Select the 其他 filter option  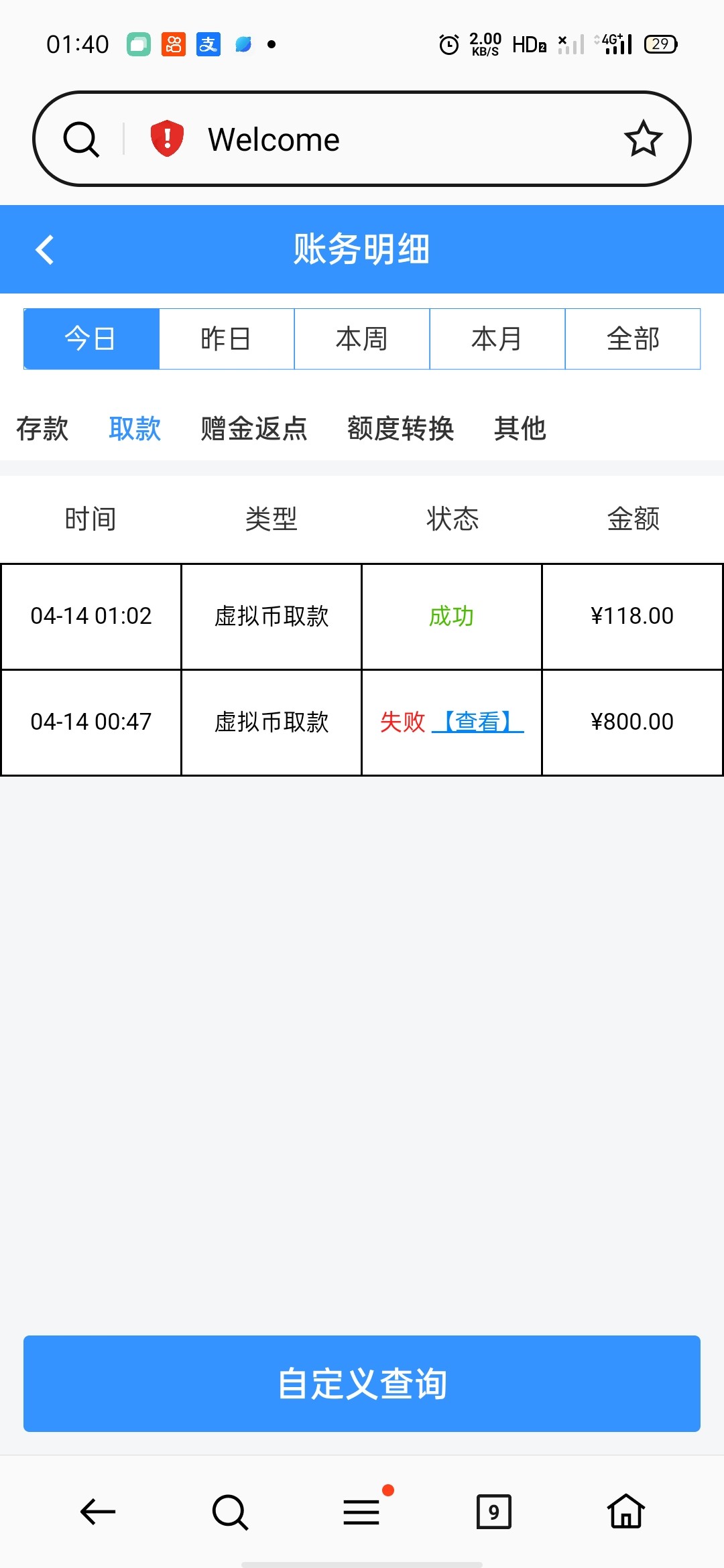(x=520, y=429)
